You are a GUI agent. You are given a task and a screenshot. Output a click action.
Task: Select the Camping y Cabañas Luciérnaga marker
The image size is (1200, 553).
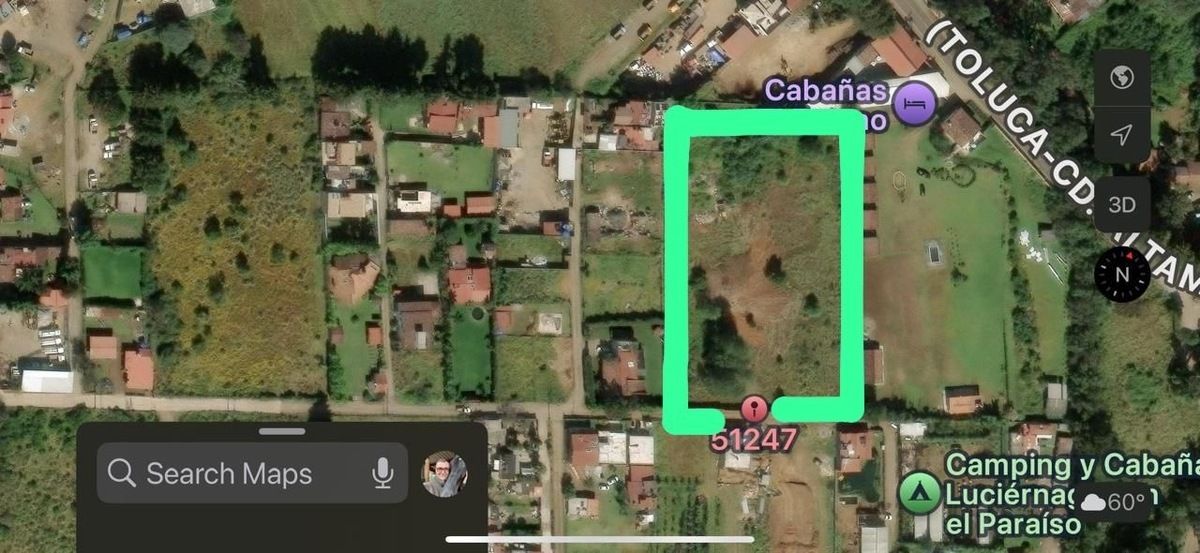(x=918, y=493)
